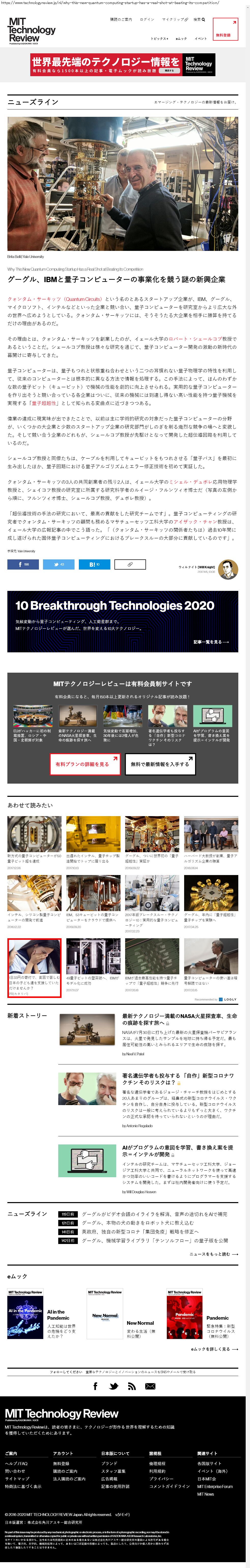Screen dimensions: 250x1568
Task: Open the eムック navigation item
Action: (x=181, y=38)
